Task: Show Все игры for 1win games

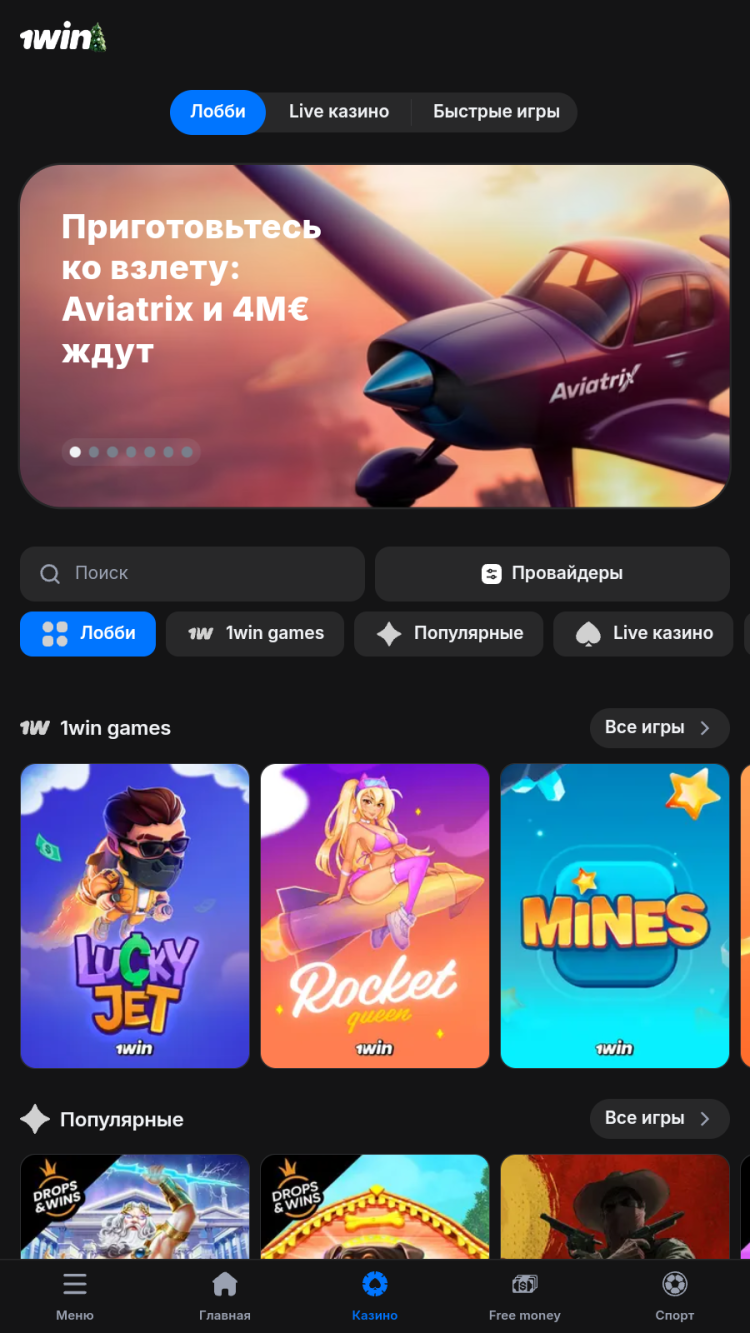Action: coord(658,727)
